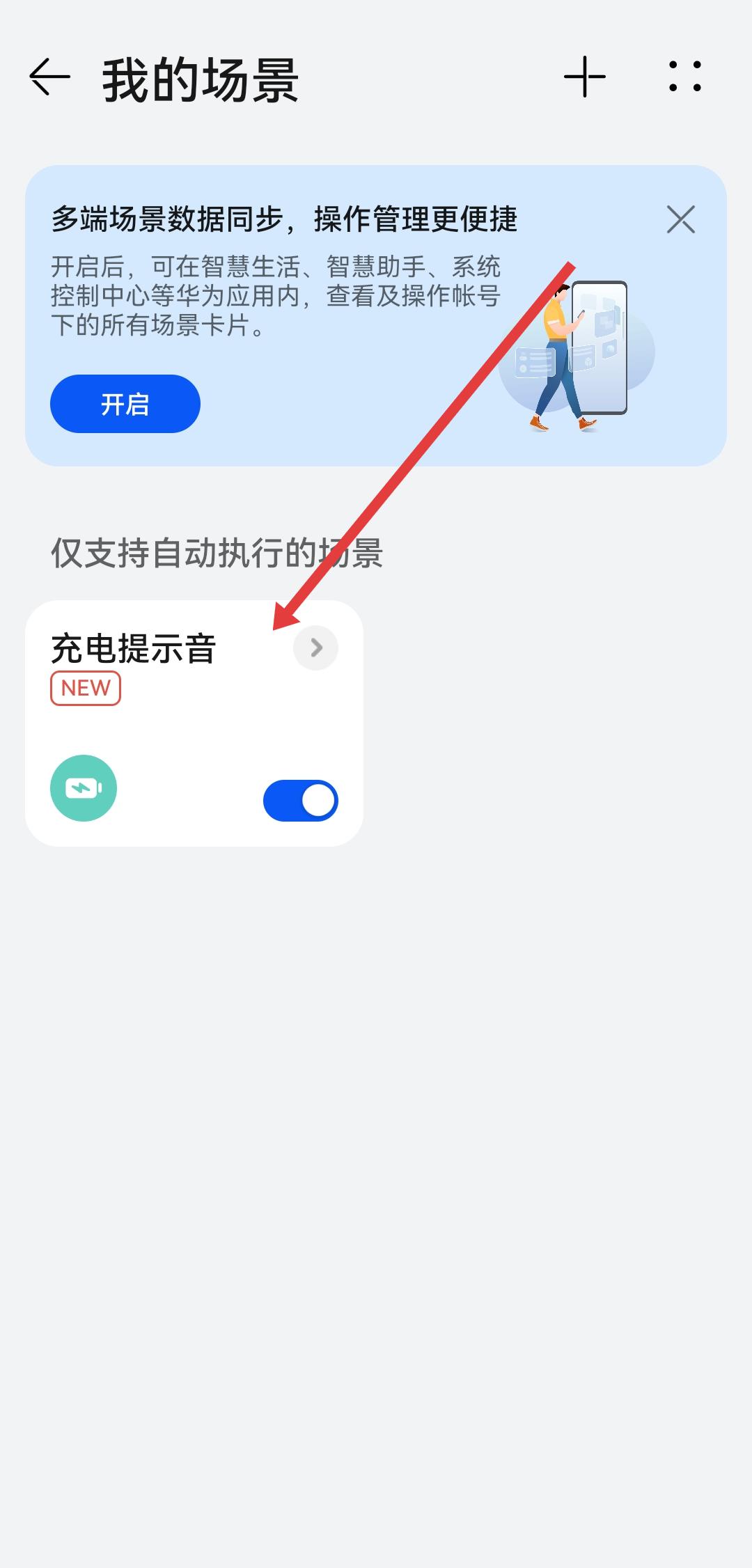Go back from 我的场景
This screenshot has height=1568, width=752.
tap(49, 77)
